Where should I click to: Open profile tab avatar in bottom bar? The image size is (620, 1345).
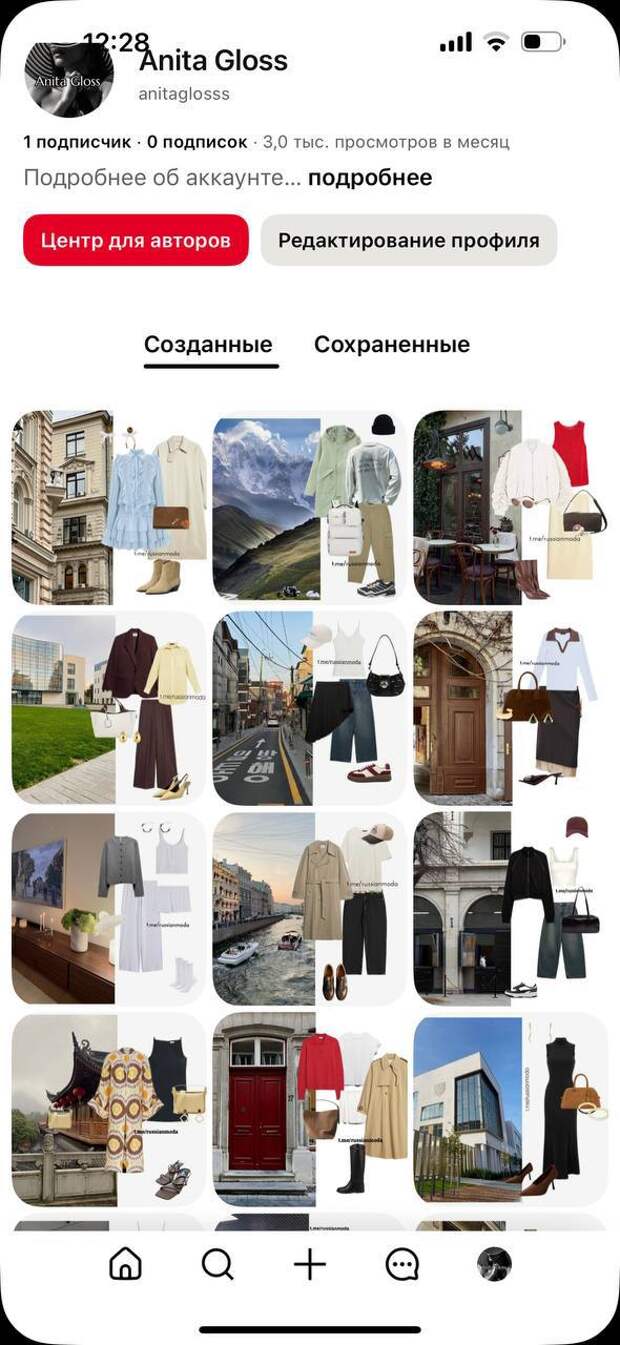[494, 1264]
